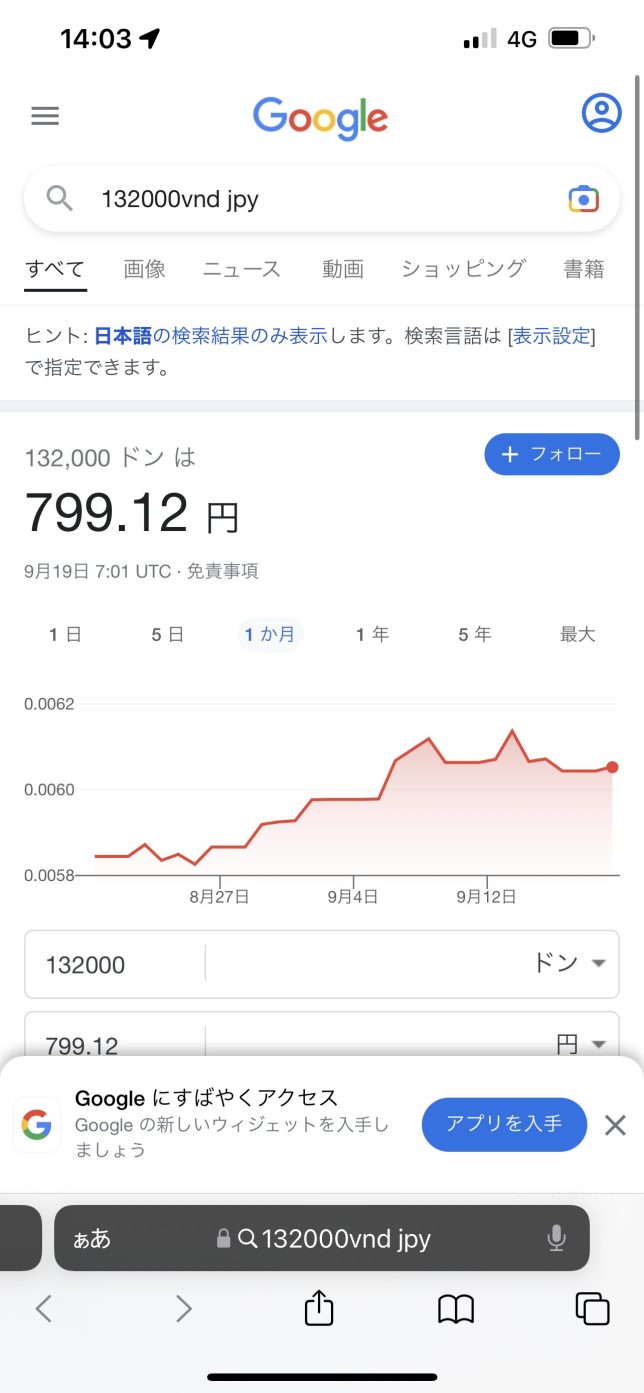Open the Google account profile icon

[x=601, y=114]
